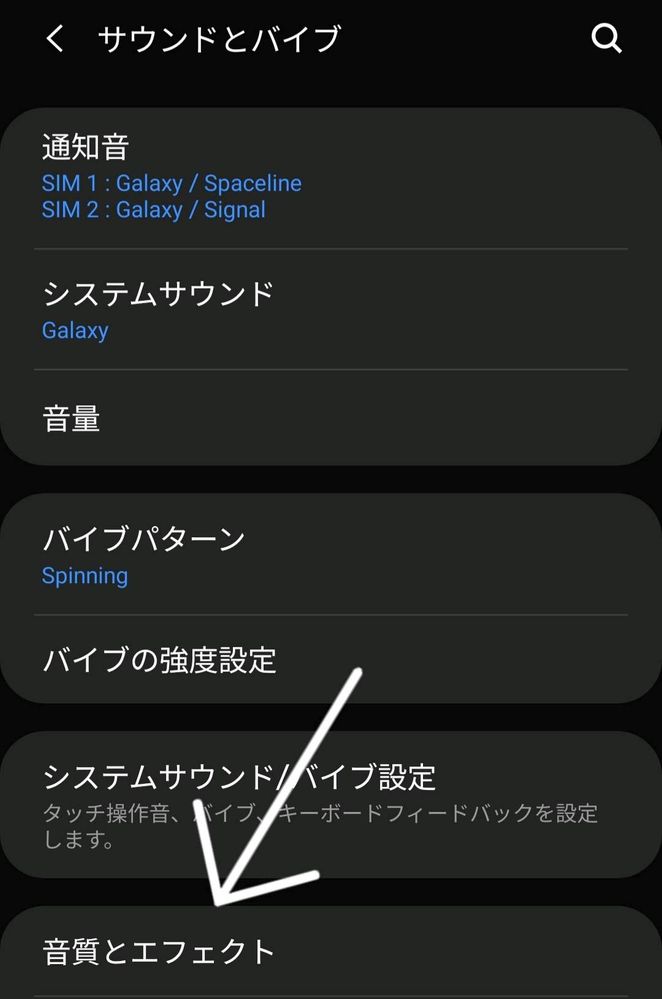Viewport: 662px width, 999px height.
Task: Go back from サウンドとバイブ
Action: [56, 39]
